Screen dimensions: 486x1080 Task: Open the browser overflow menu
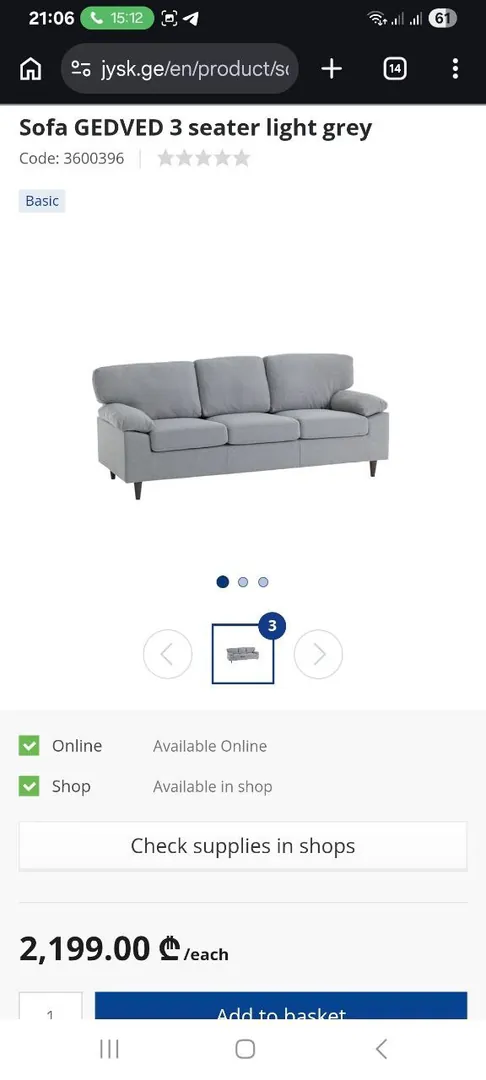(455, 68)
